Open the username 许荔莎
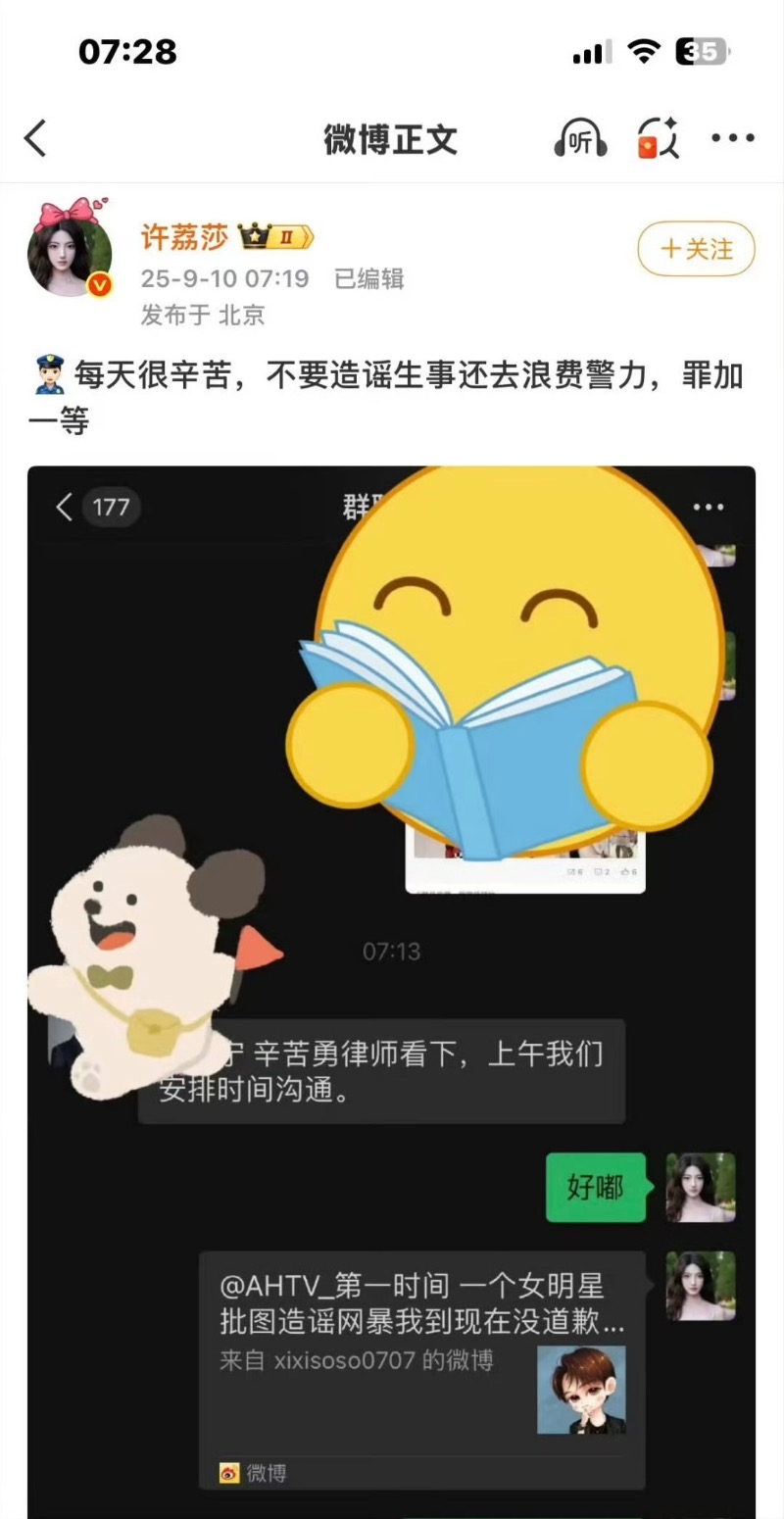Image resolution: width=784 pixels, height=1519 pixels. pos(184,237)
